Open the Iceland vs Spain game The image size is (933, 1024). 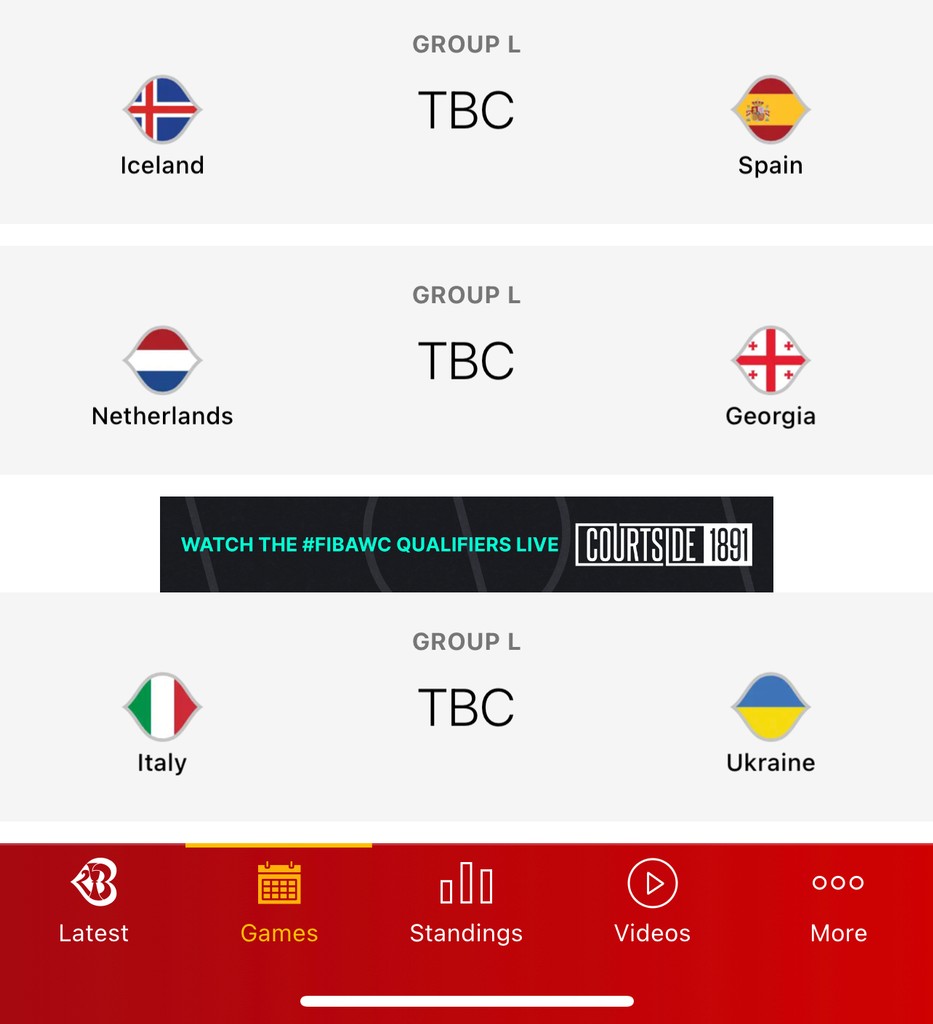coord(466,112)
